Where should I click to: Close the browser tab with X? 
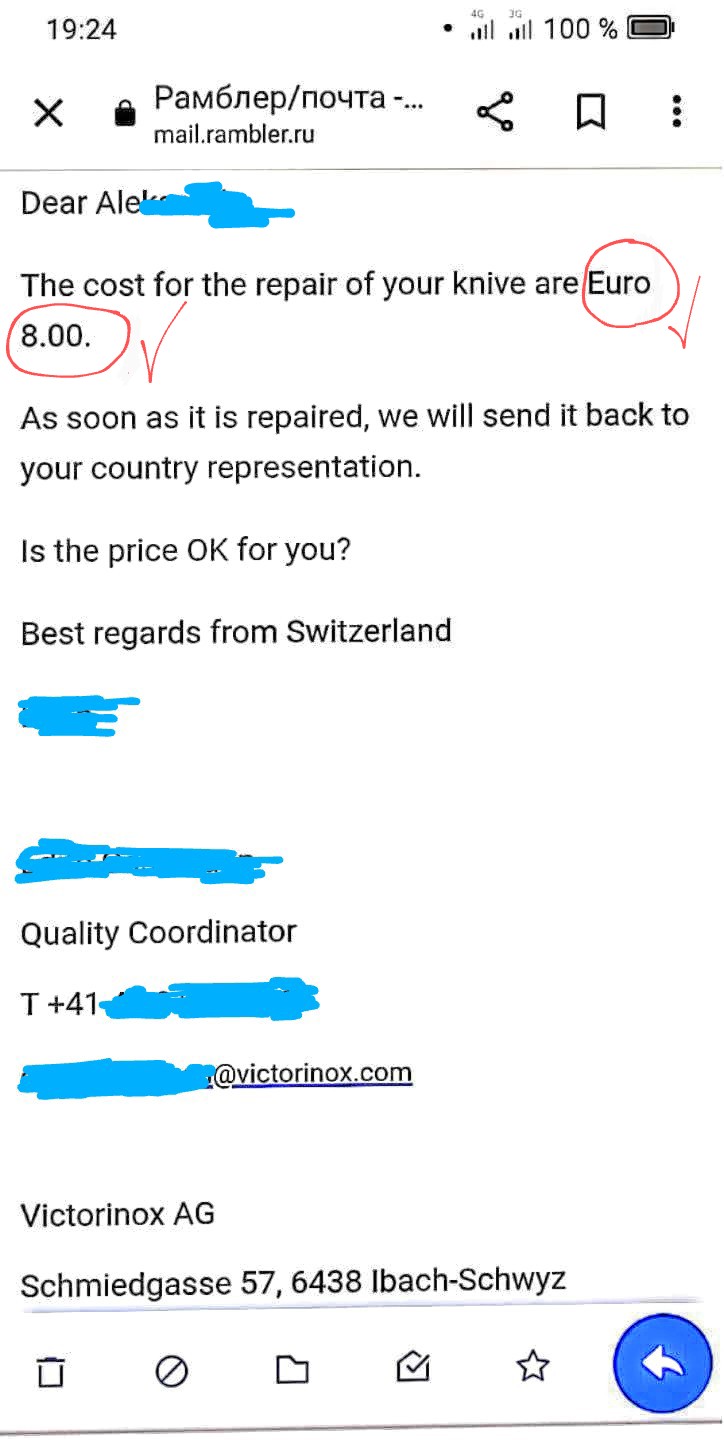tap(48, 114)
